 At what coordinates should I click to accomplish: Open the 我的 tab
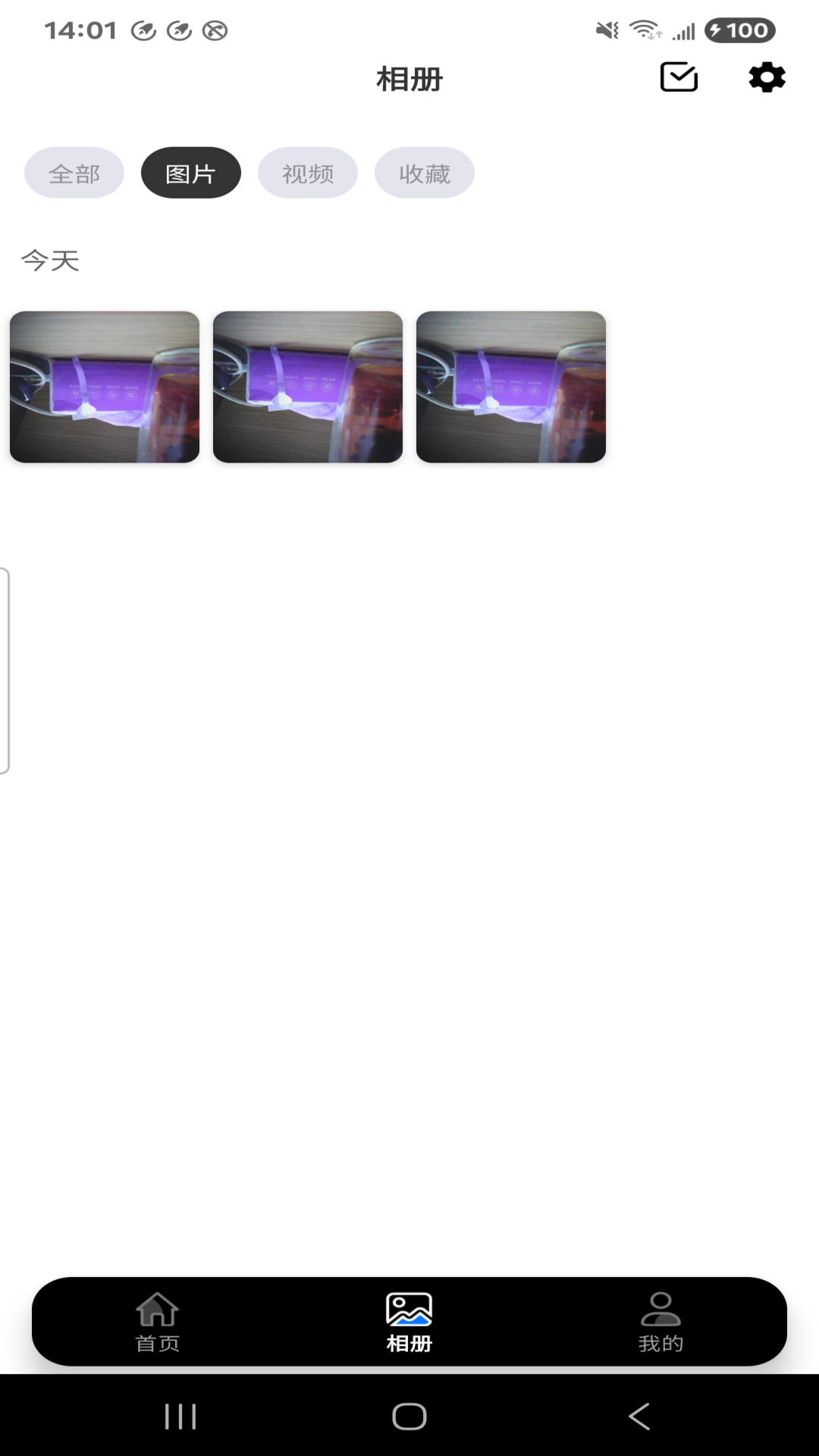click(x=661, y=1322)
